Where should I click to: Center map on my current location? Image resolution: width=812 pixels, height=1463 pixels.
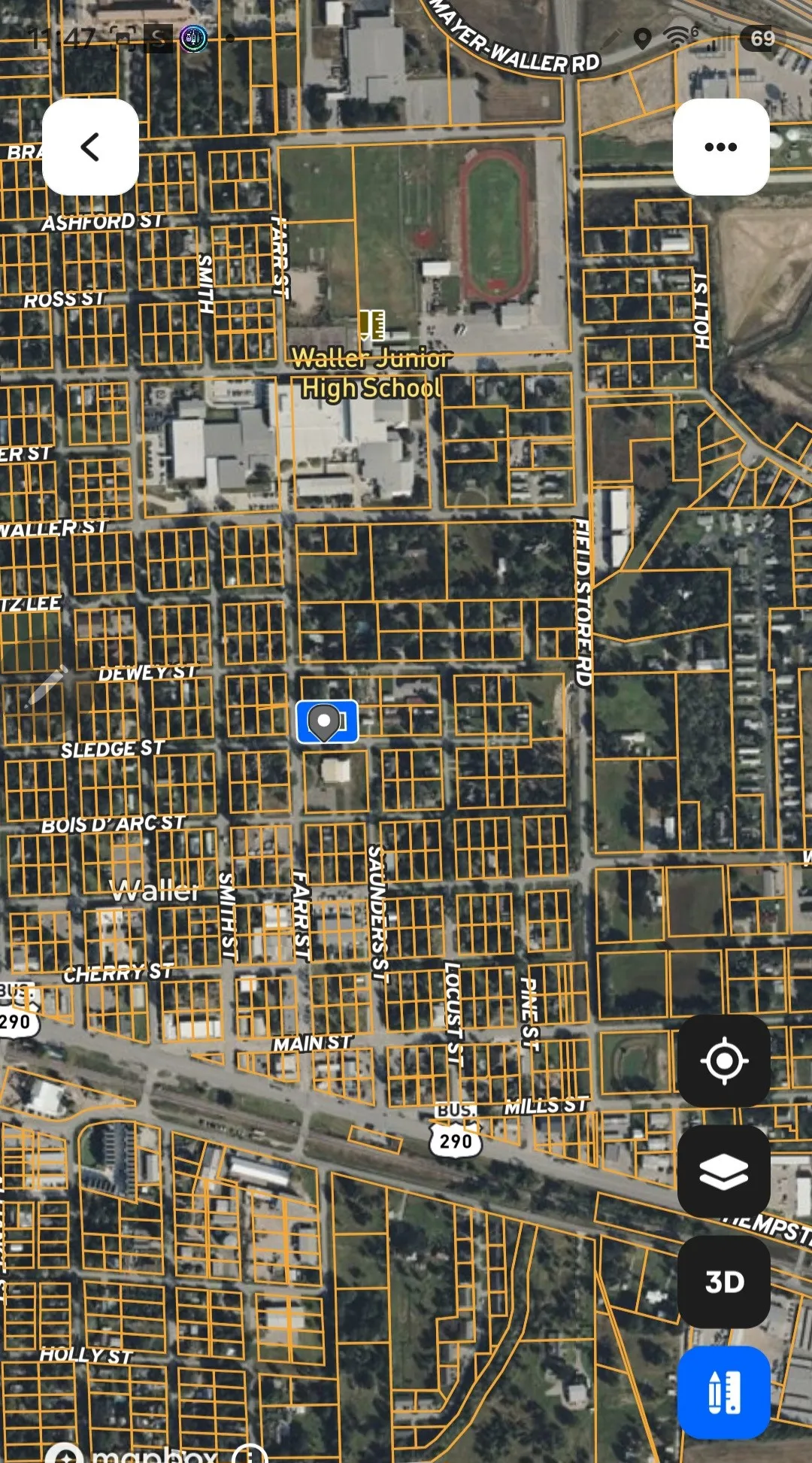point(724,1061)
